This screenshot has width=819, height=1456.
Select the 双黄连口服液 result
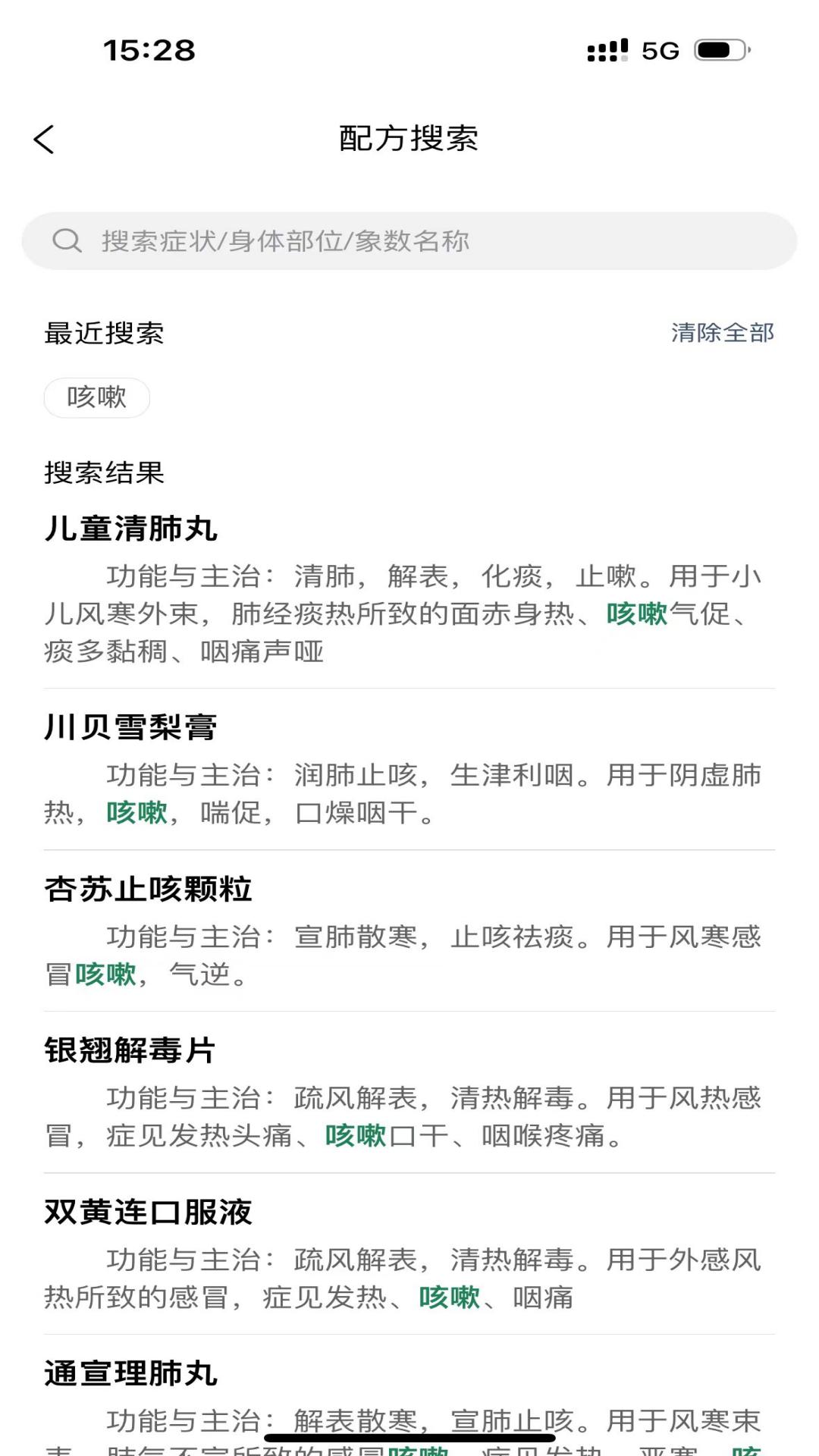[x=149, y=1213]
